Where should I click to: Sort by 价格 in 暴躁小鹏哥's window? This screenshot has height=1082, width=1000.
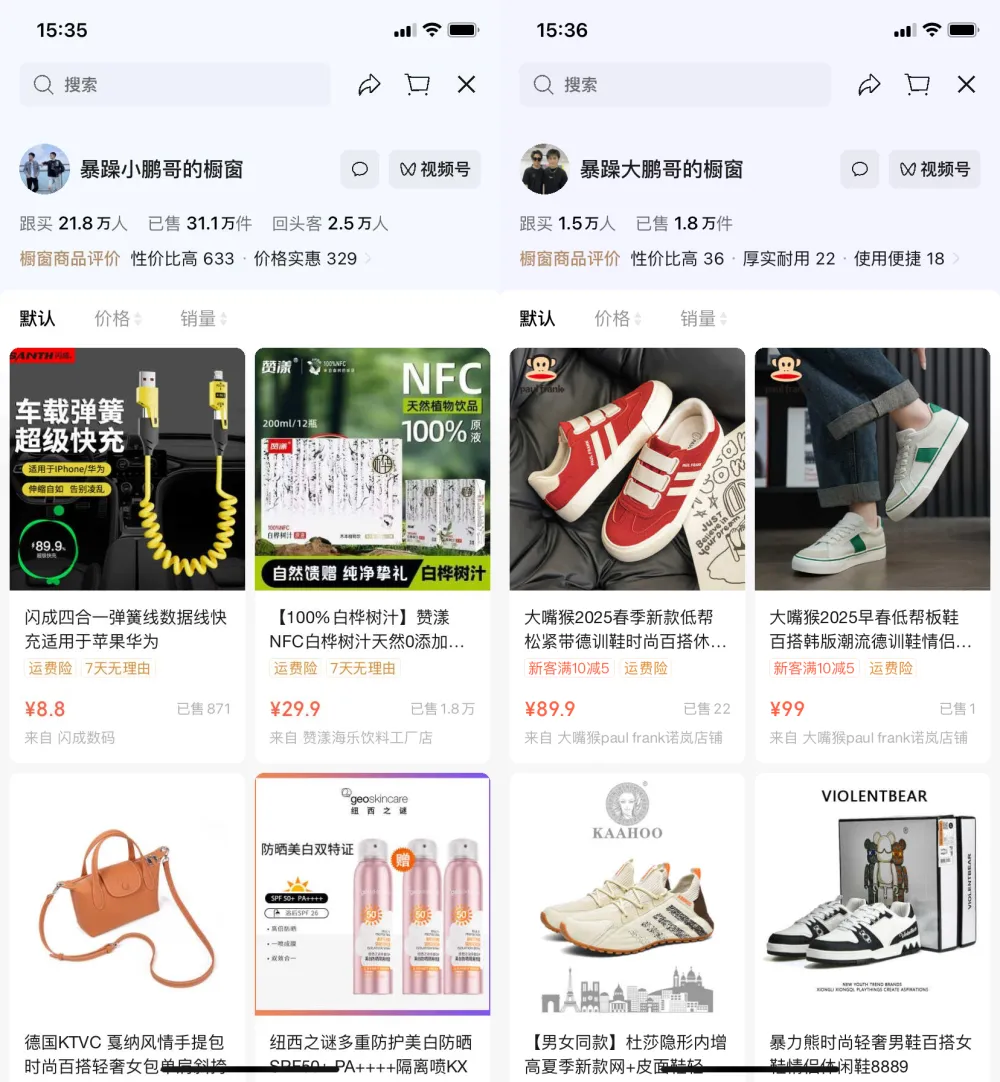click(x=117, y=318)
